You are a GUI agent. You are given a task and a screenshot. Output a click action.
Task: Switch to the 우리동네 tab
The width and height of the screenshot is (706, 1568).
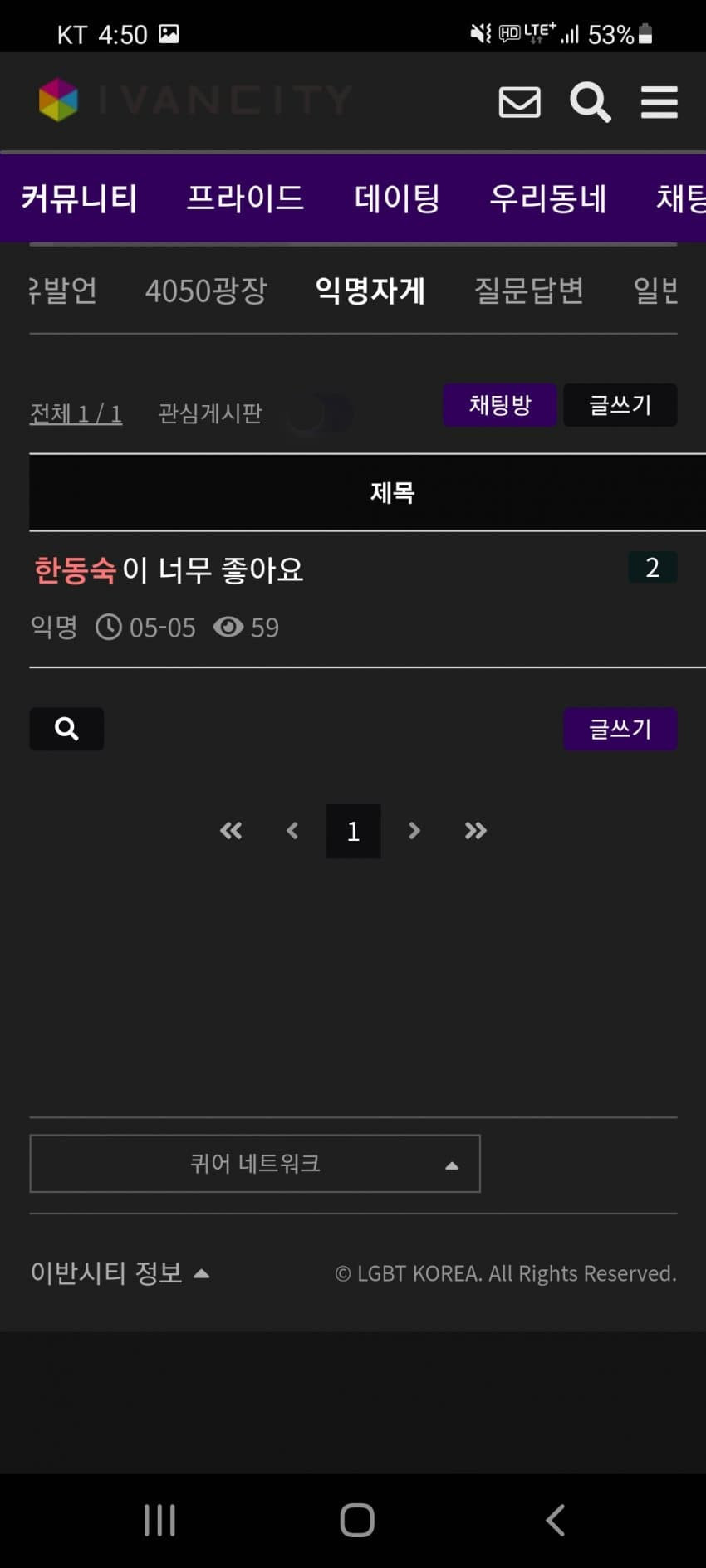point(547,198)
